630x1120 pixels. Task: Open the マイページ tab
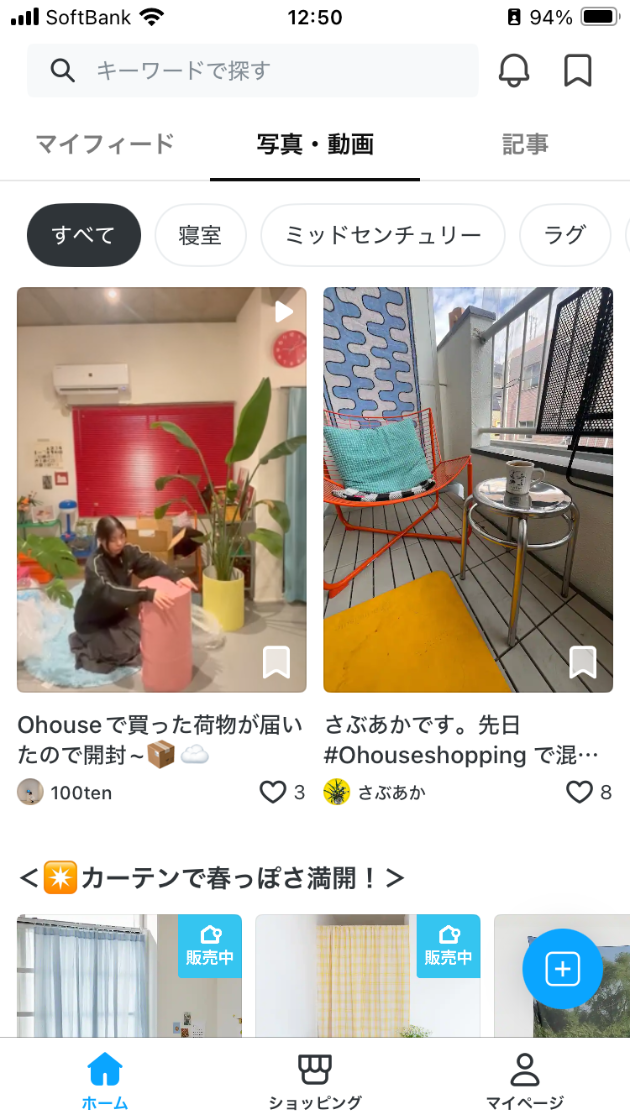(x=524, y=1080)
